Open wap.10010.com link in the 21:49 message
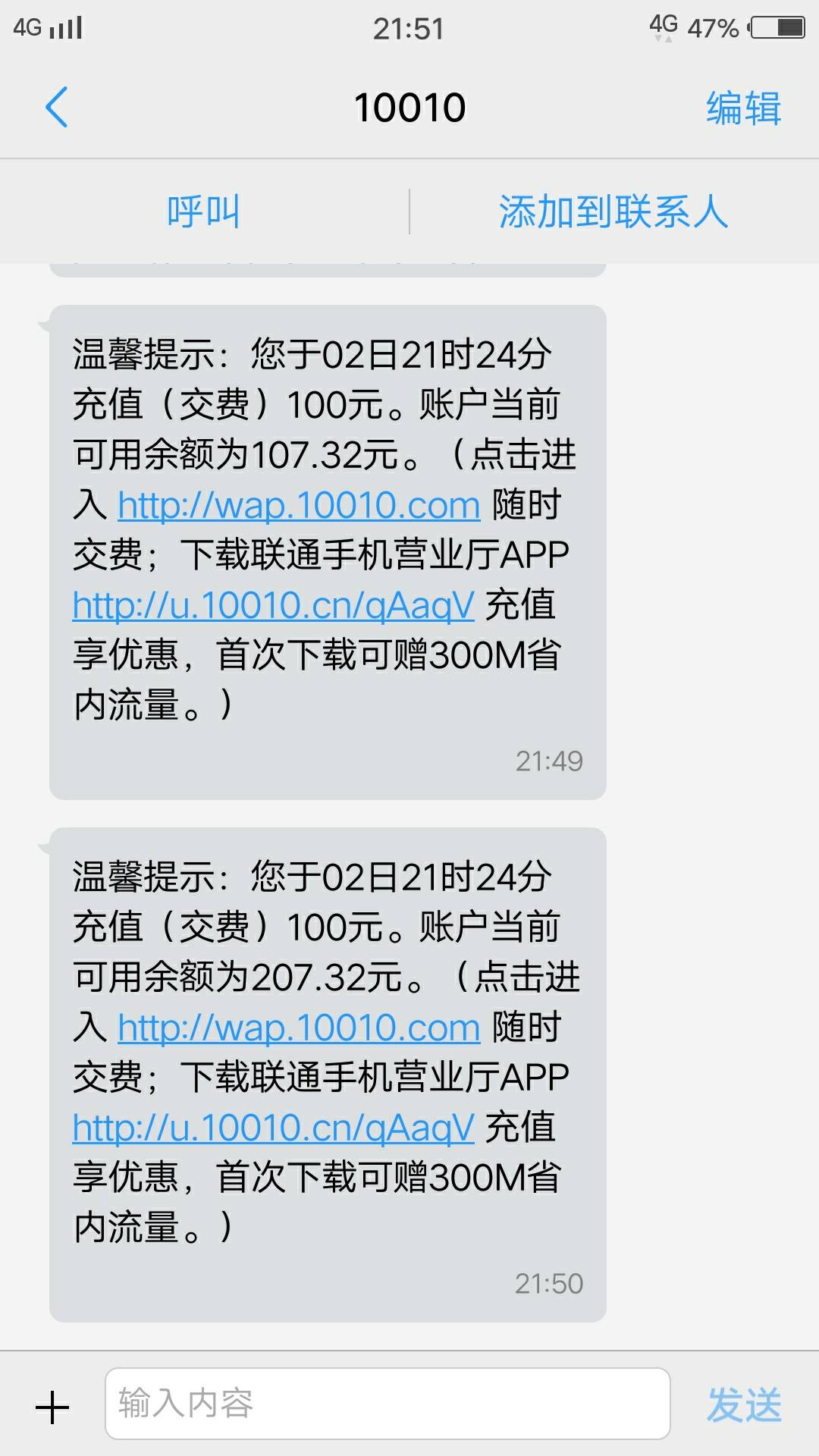The image size is (819, 1456). pyautogui.click(x=299, y=505)
